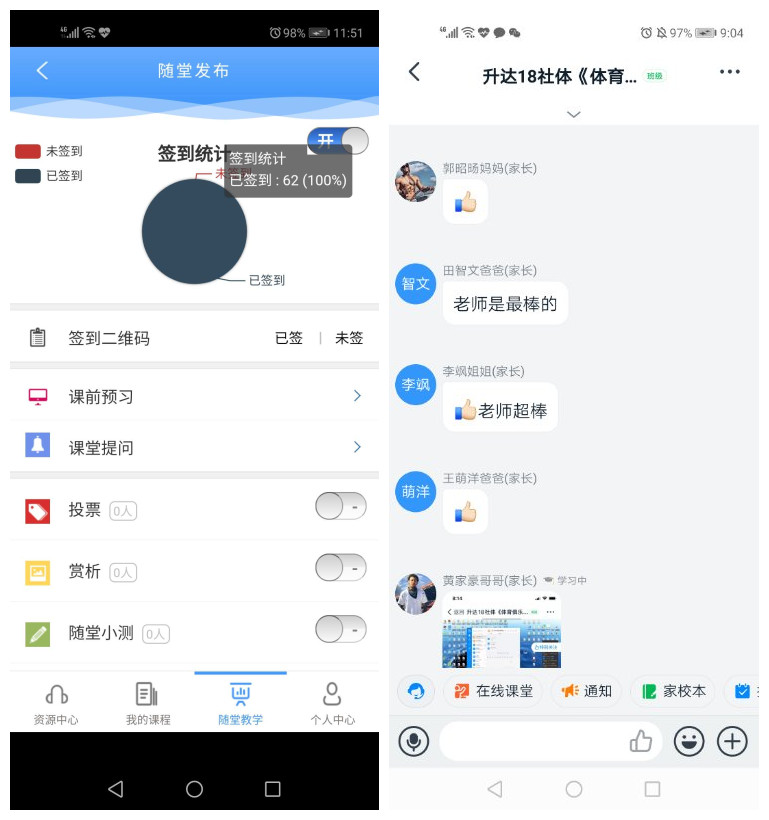View the 已签 student list
The width and height of the screenshot is (769, 820).
289,338
